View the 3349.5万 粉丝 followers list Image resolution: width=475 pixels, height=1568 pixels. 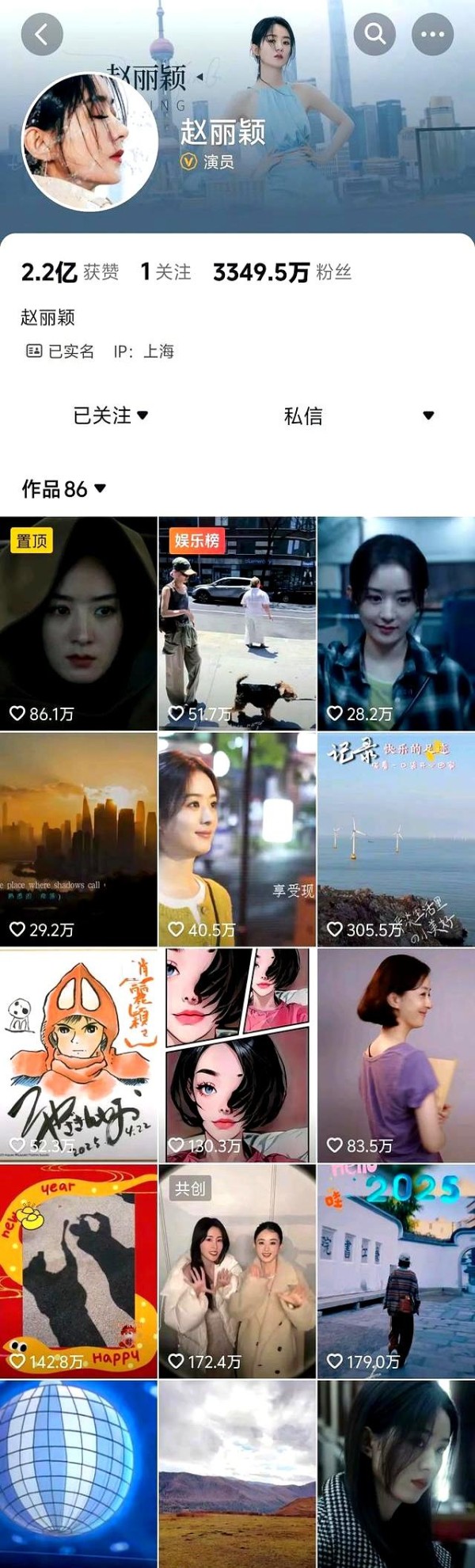281,272
